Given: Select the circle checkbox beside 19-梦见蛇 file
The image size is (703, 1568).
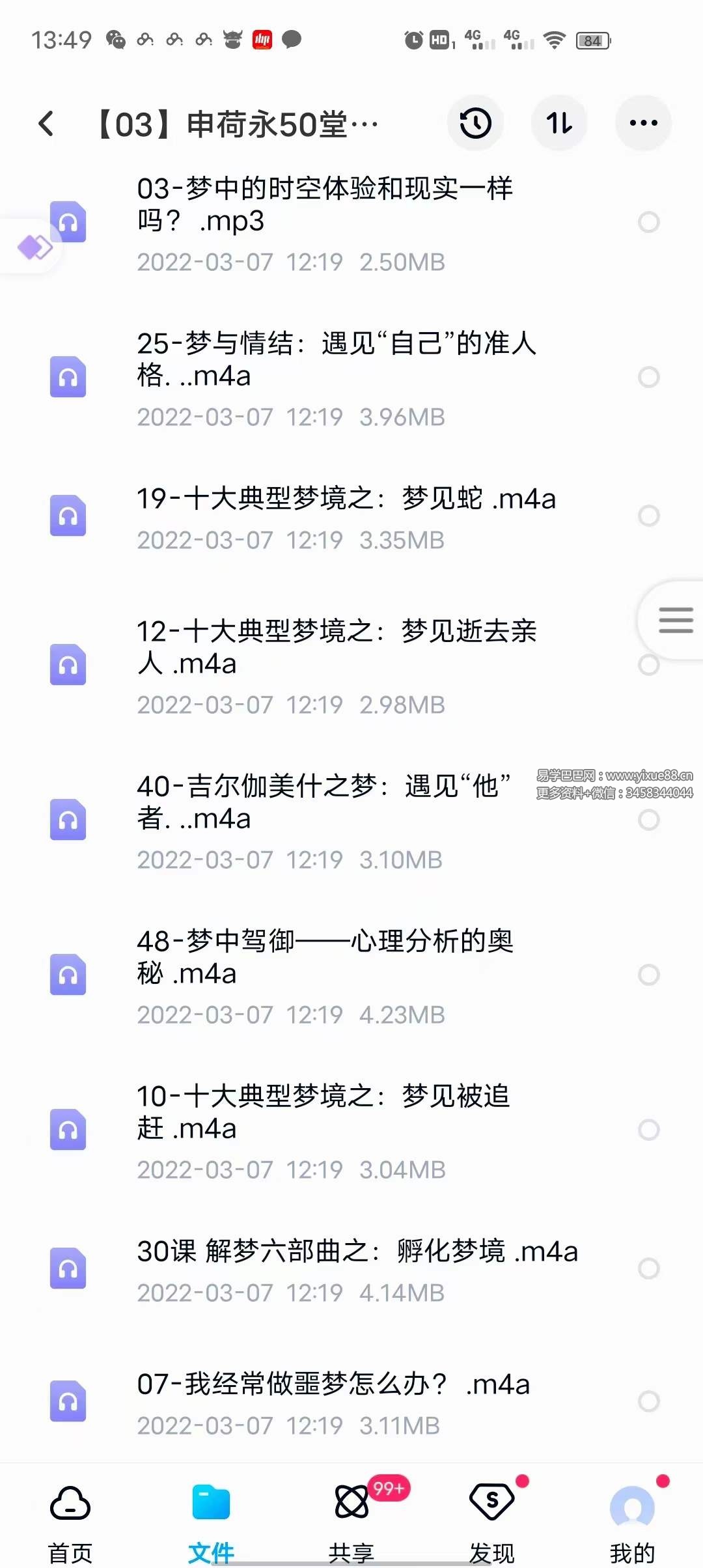Looking at the screenshot, I should point(649,516).
